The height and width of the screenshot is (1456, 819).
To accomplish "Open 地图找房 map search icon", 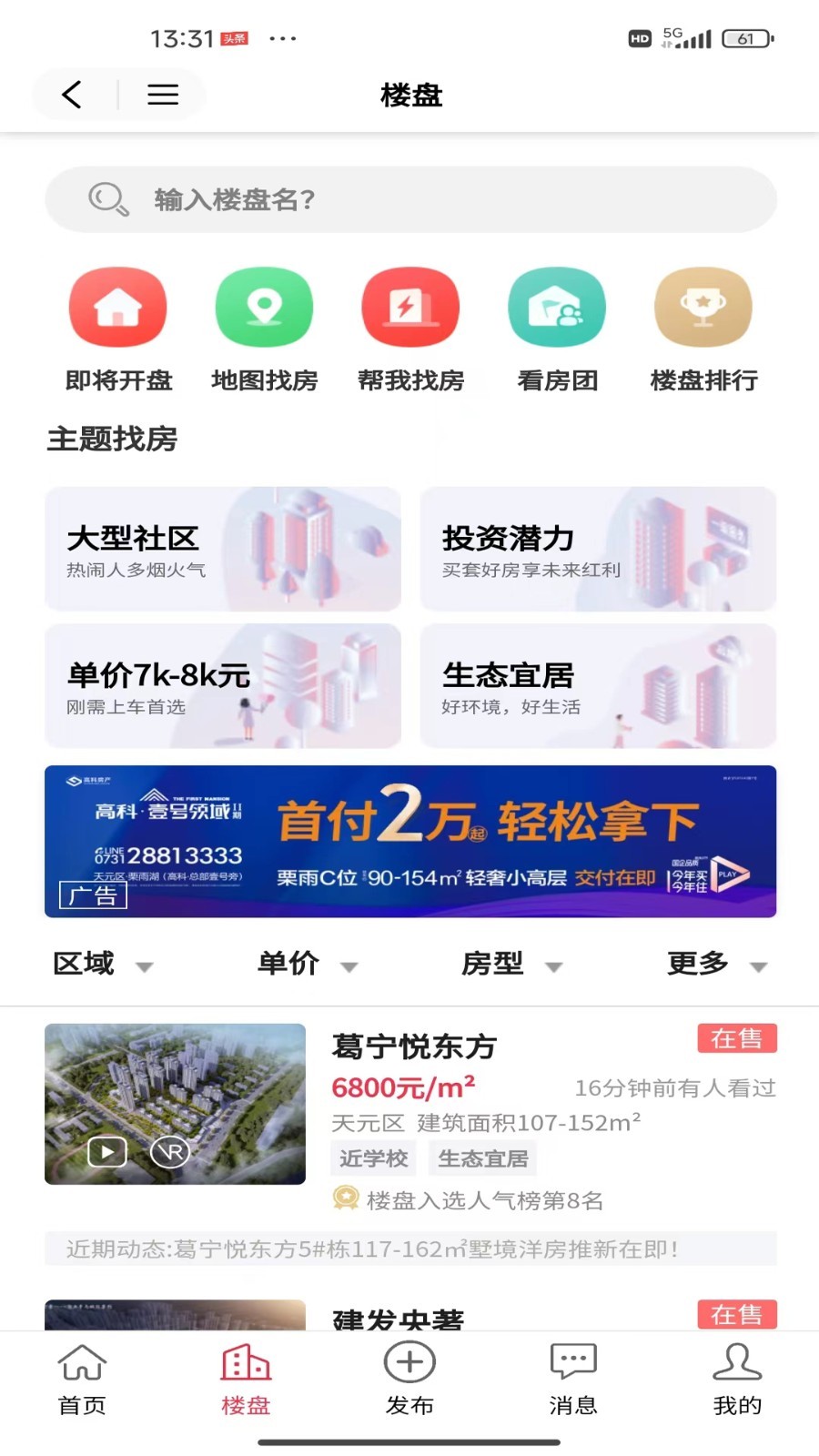I will pos(263,308).
